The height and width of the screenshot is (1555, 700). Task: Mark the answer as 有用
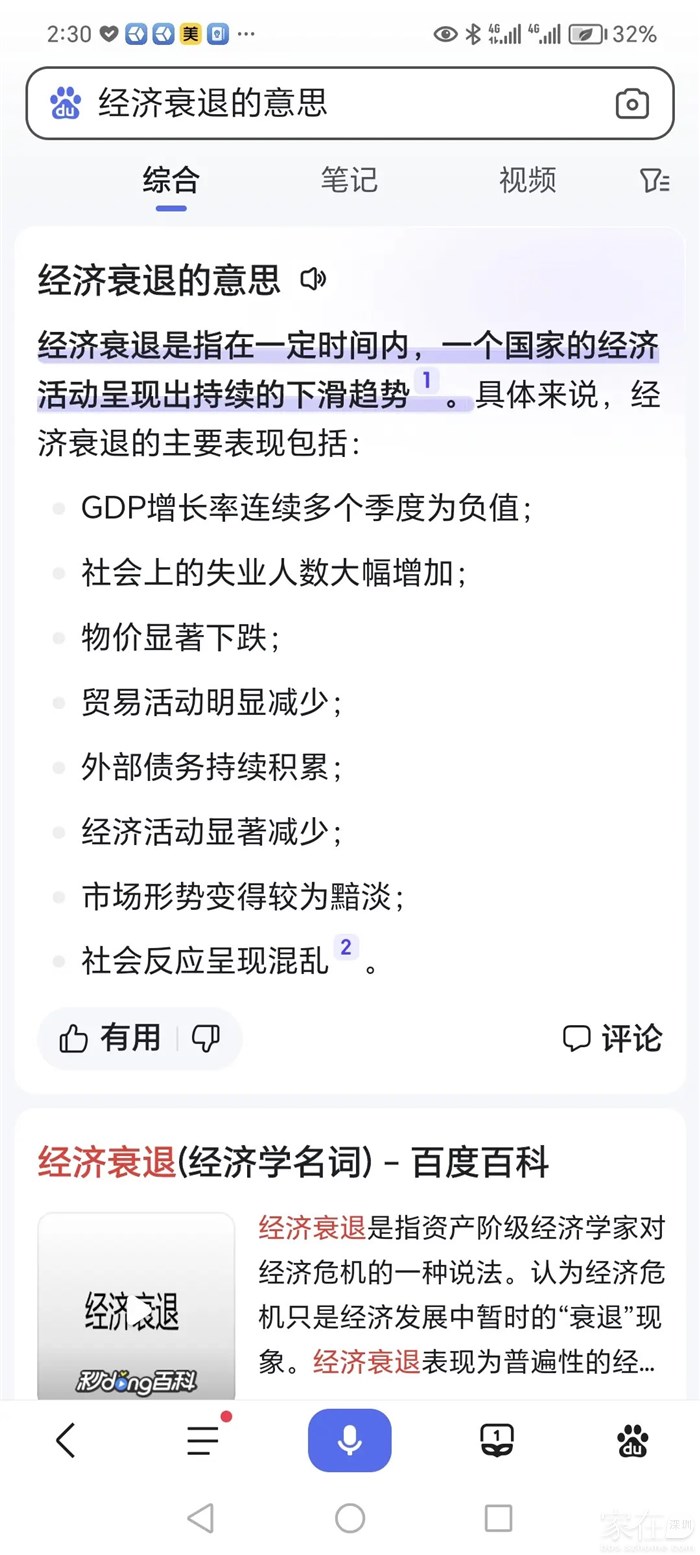(110, 1039)
